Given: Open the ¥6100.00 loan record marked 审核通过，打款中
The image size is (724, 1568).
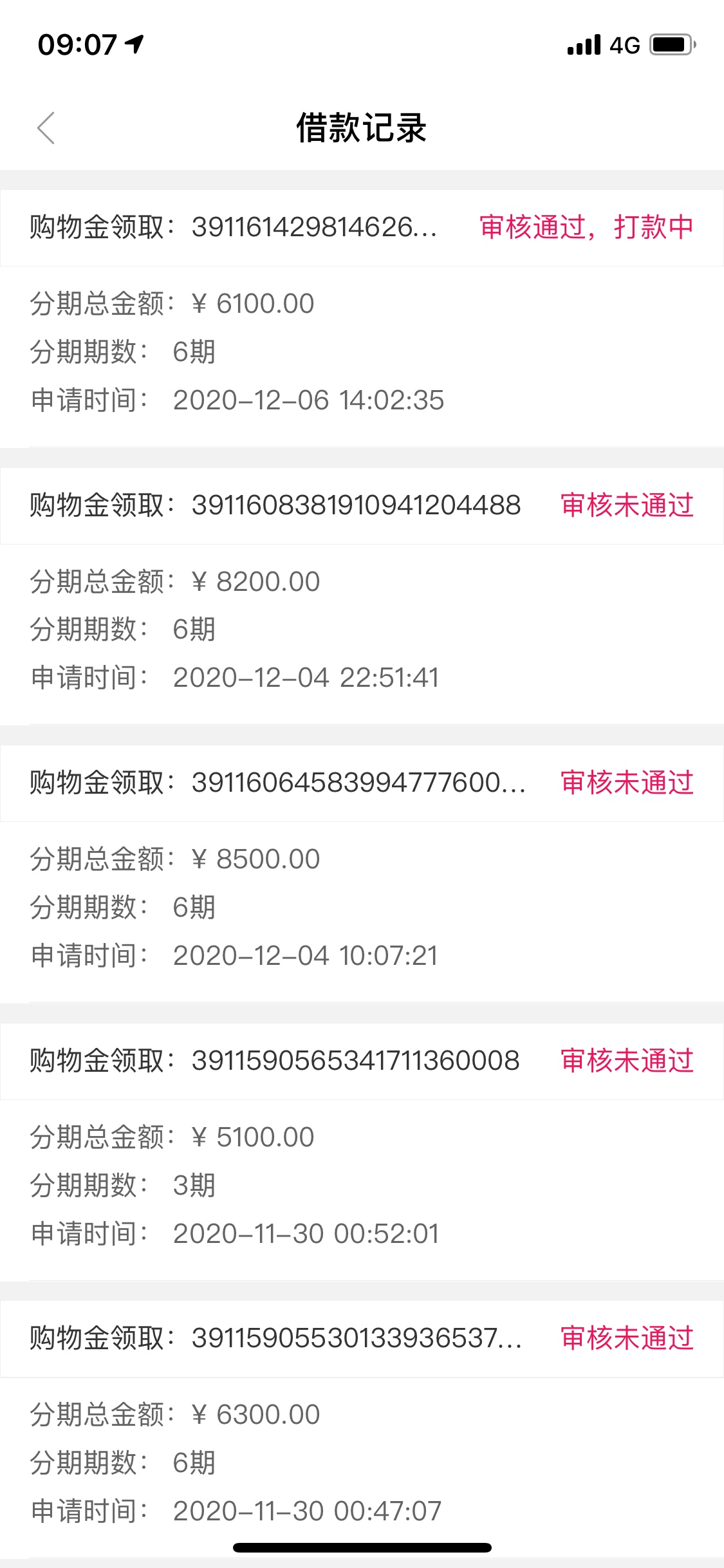Looking at the screenshot, I should (362, 318).
